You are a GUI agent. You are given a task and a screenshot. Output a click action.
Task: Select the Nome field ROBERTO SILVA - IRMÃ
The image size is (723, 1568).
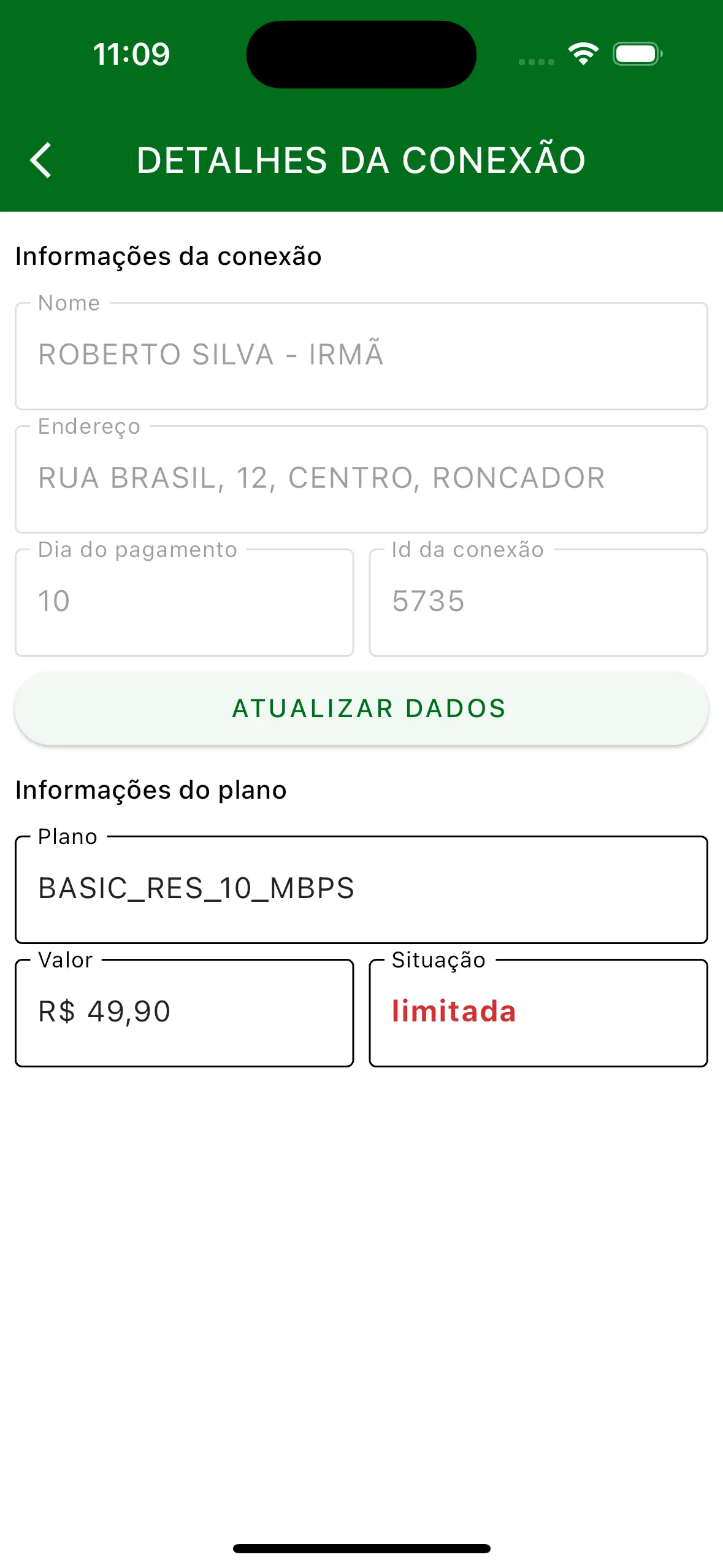[361, 355]
